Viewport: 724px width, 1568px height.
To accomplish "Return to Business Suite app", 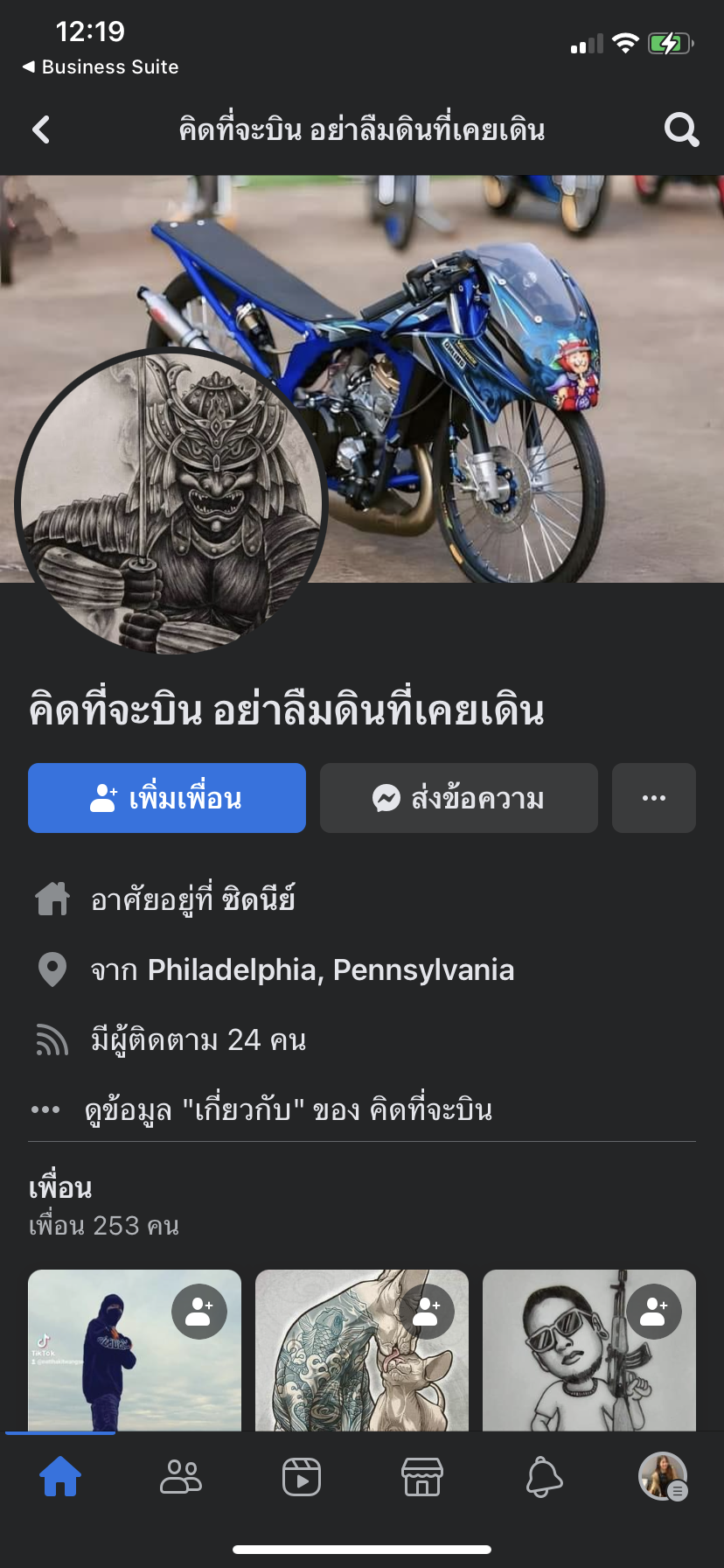I will [101, 66].
